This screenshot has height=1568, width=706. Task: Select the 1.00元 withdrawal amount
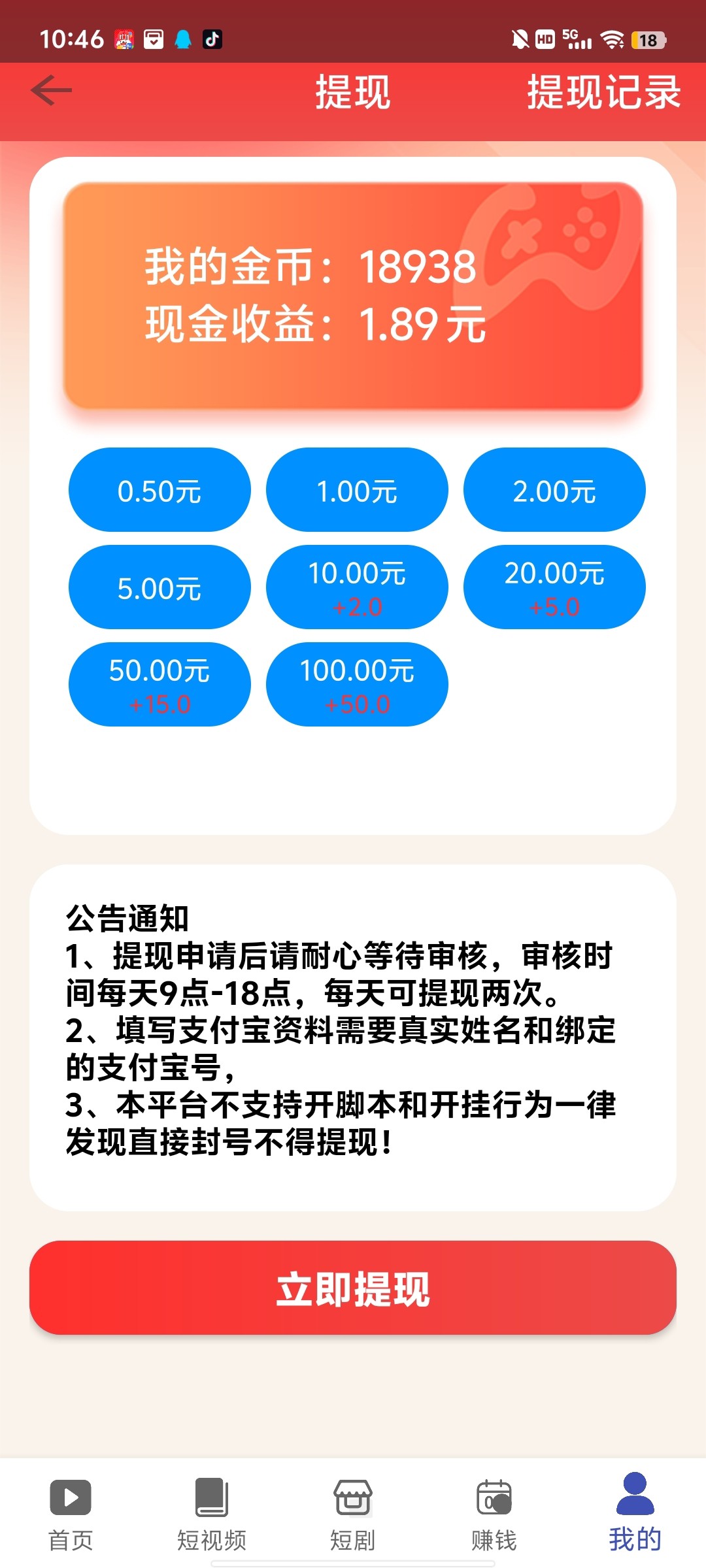coord(357,489)
